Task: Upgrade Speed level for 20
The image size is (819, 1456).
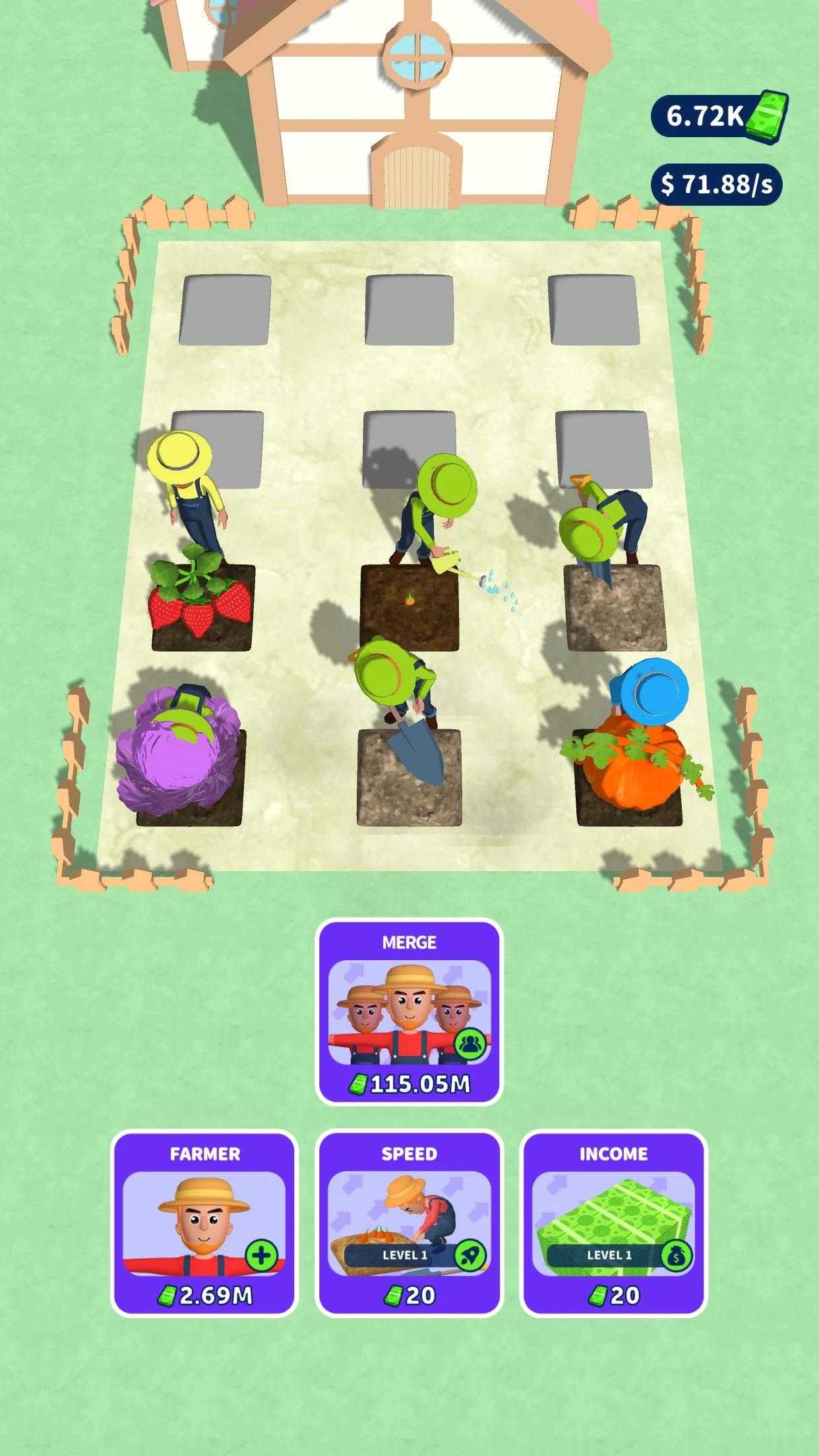Action: click(409, 1223)
